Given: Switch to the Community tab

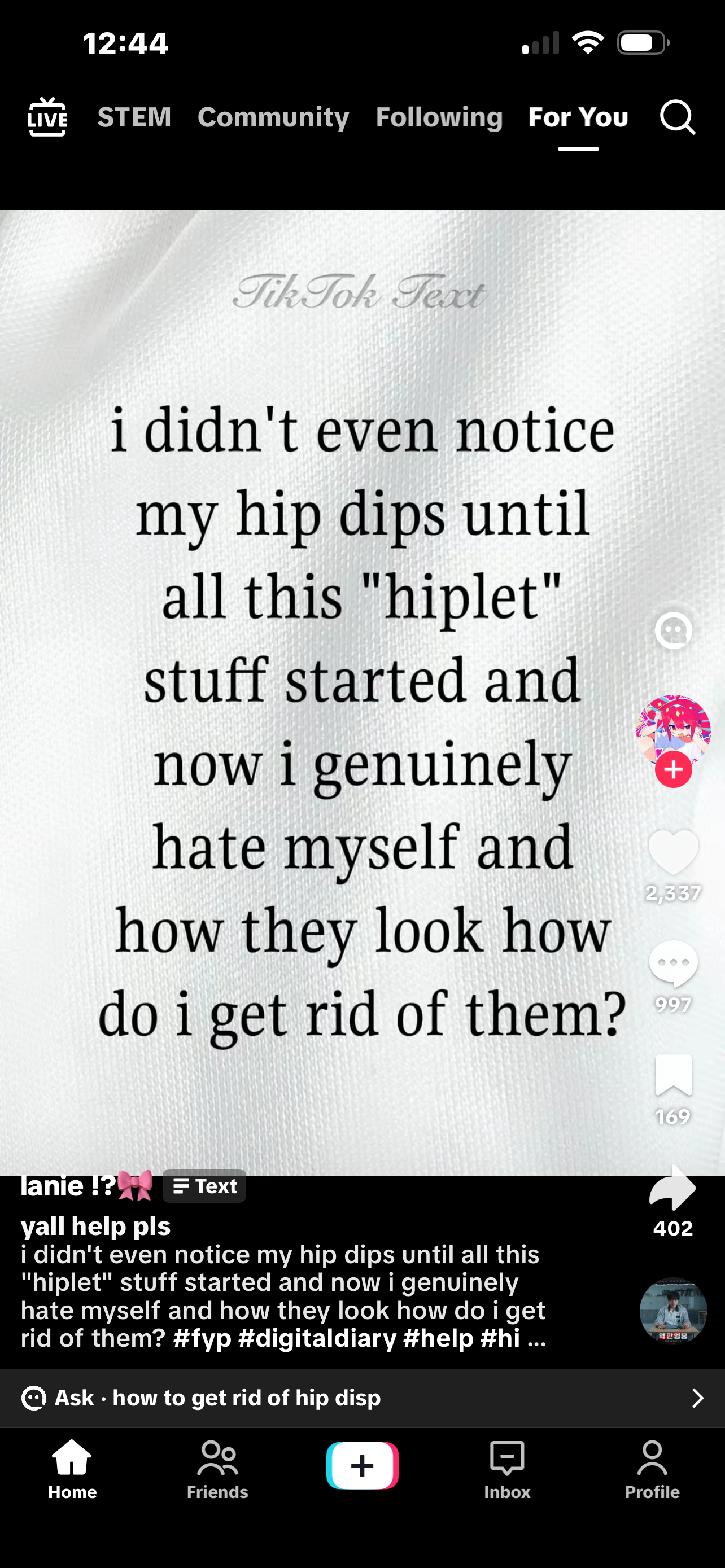Looking at the screenshot, I should (273, 117).
